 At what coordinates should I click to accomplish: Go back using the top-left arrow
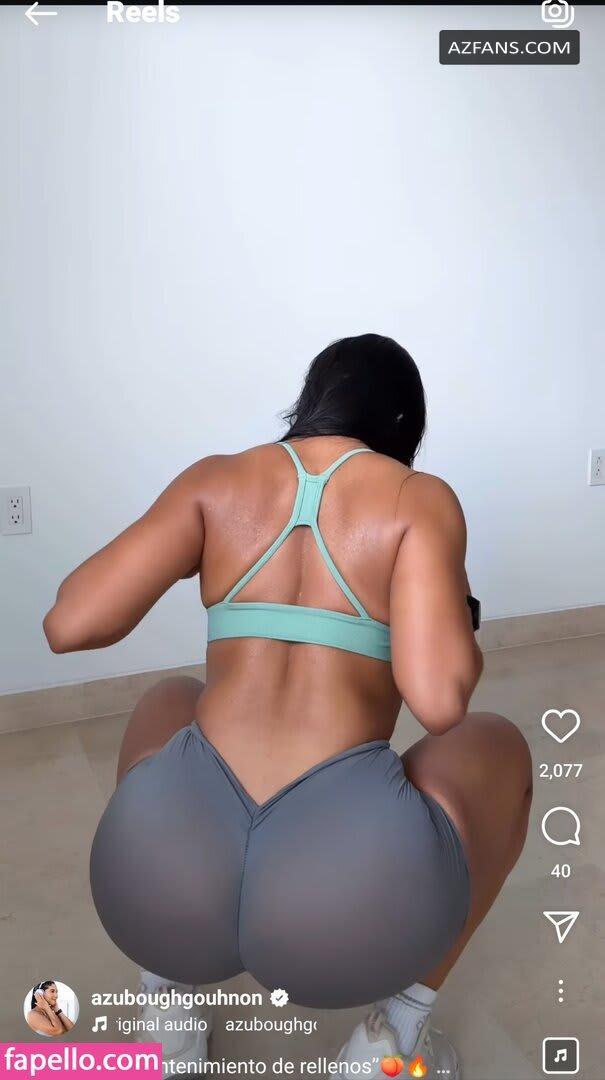click(41, 13)
